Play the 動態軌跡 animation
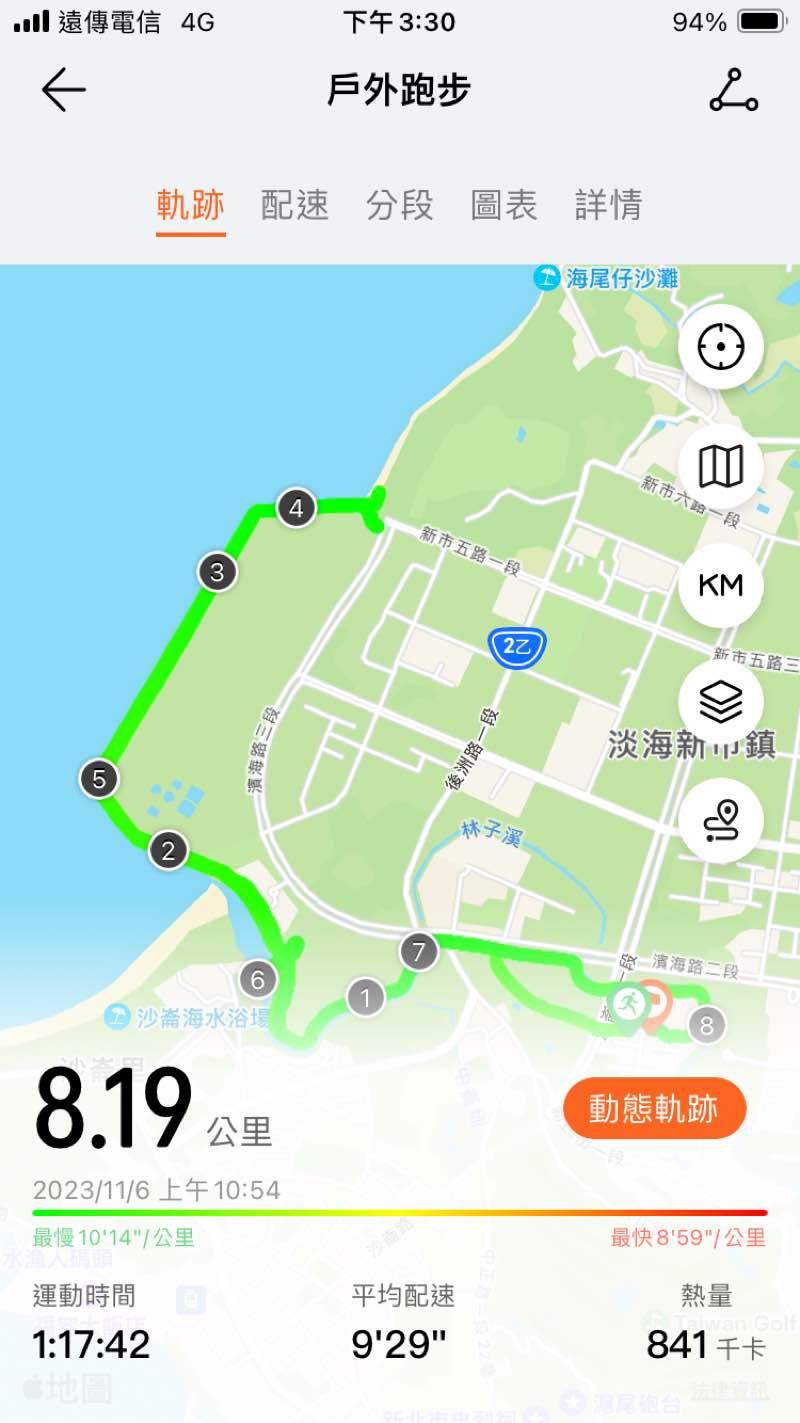Image resolution: width=800 pixels, height=1423 pixels. (x=654, y=1108)
